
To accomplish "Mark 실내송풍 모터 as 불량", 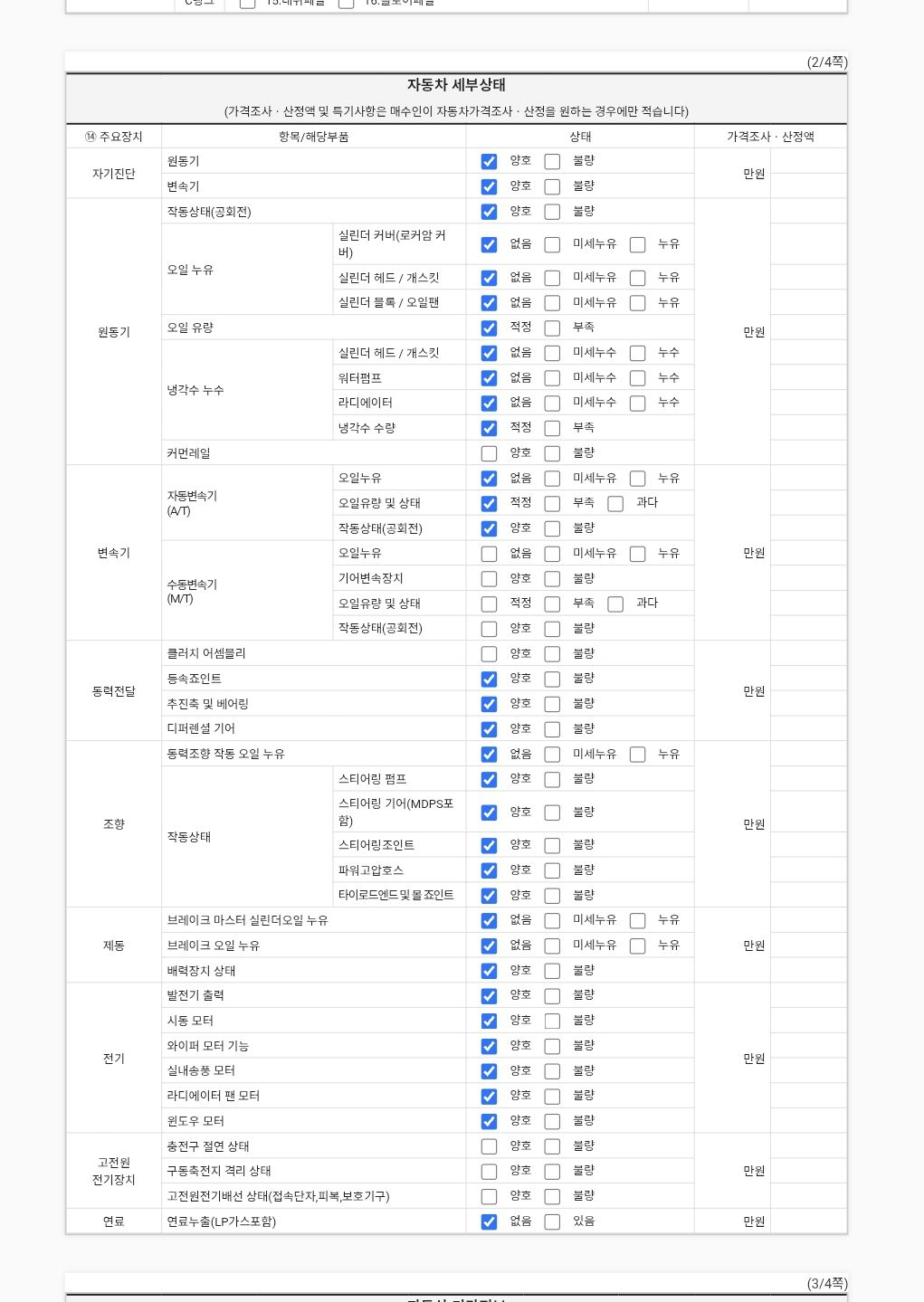I will click(x=552, y=1071).
